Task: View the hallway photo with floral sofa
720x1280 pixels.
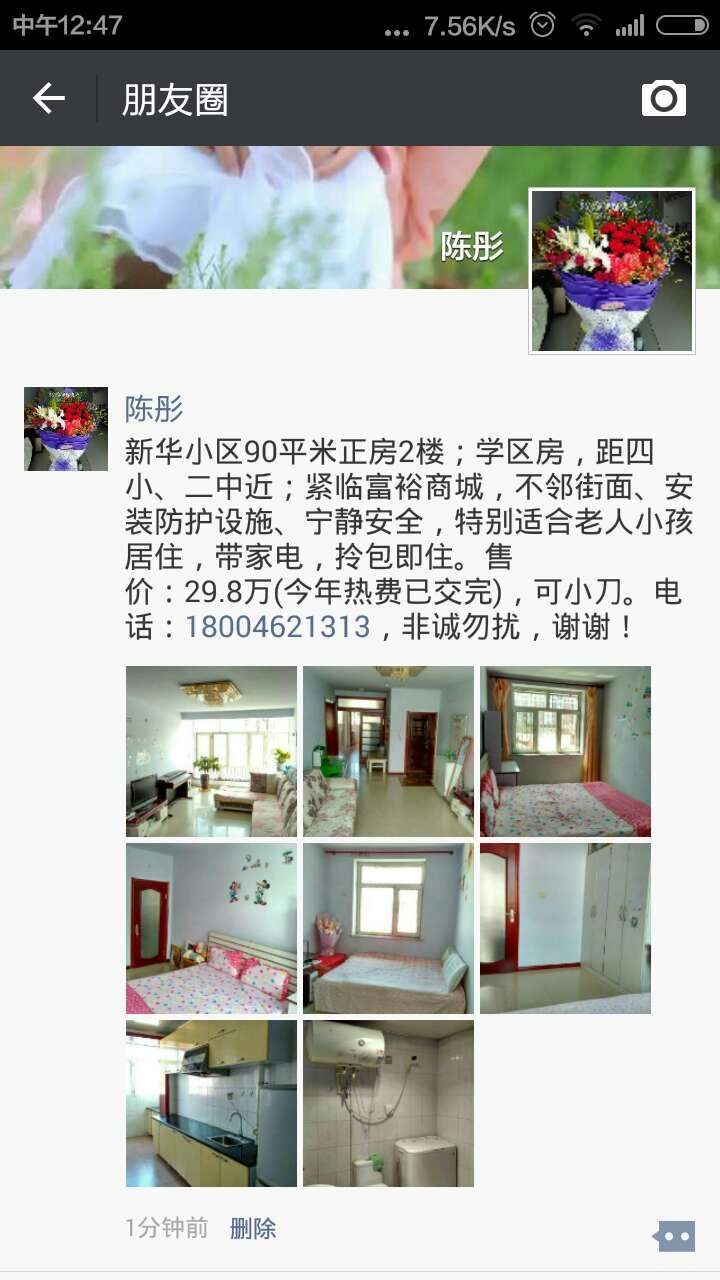Action: 388,751
